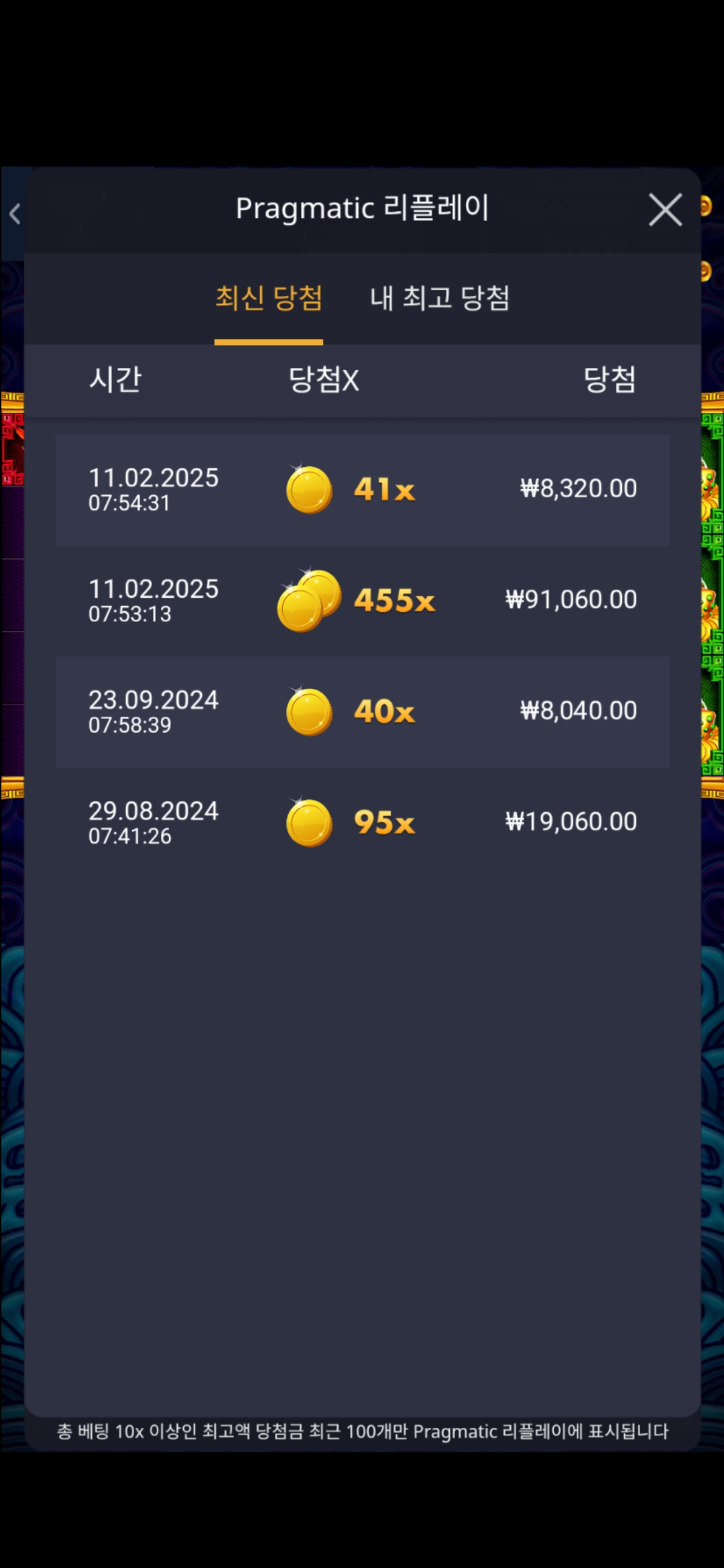
Task: Open the 41x replay from 11.02.2025
Action: 362,490
